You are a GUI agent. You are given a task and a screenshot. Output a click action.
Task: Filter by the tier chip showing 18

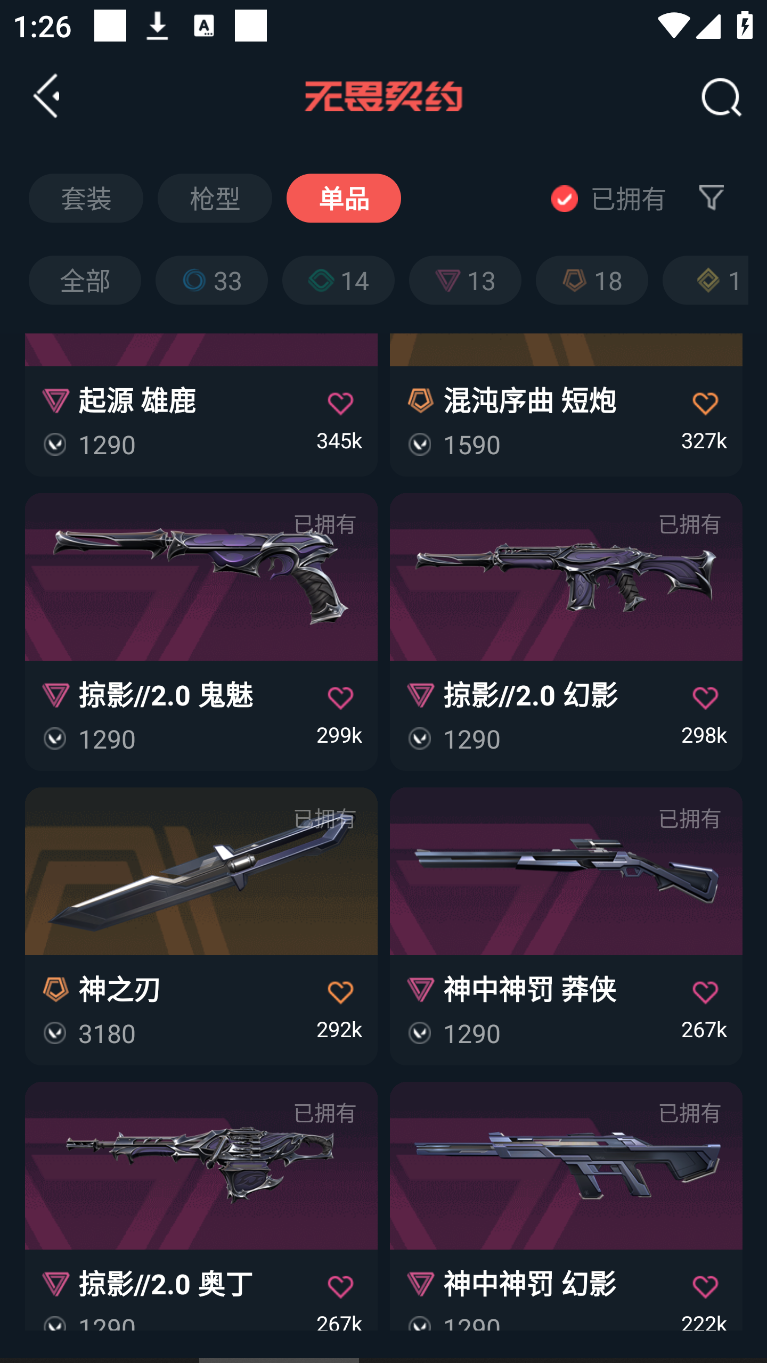[x=592, y=280]
